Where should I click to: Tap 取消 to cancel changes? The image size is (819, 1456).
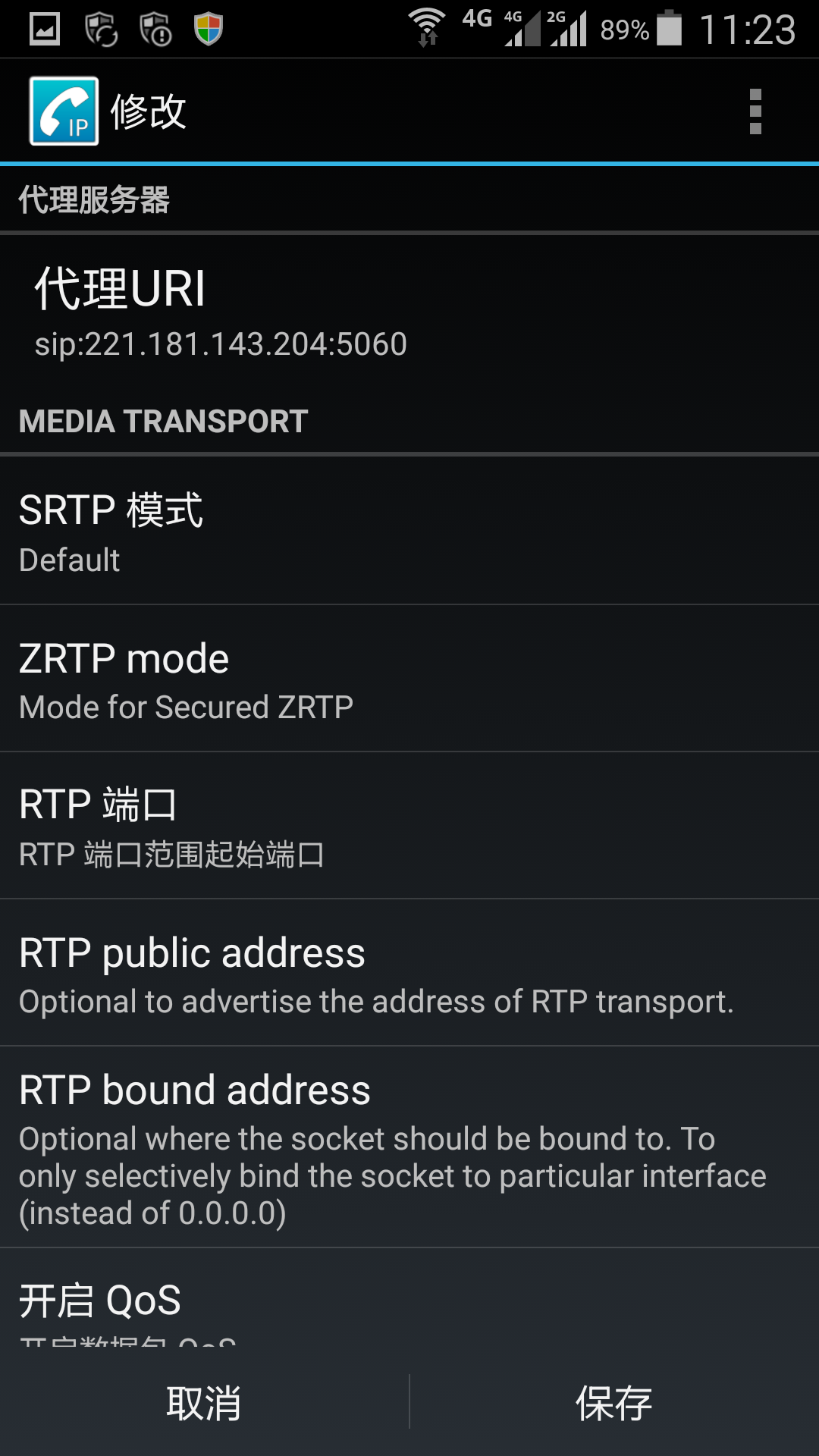[204, 1402]
